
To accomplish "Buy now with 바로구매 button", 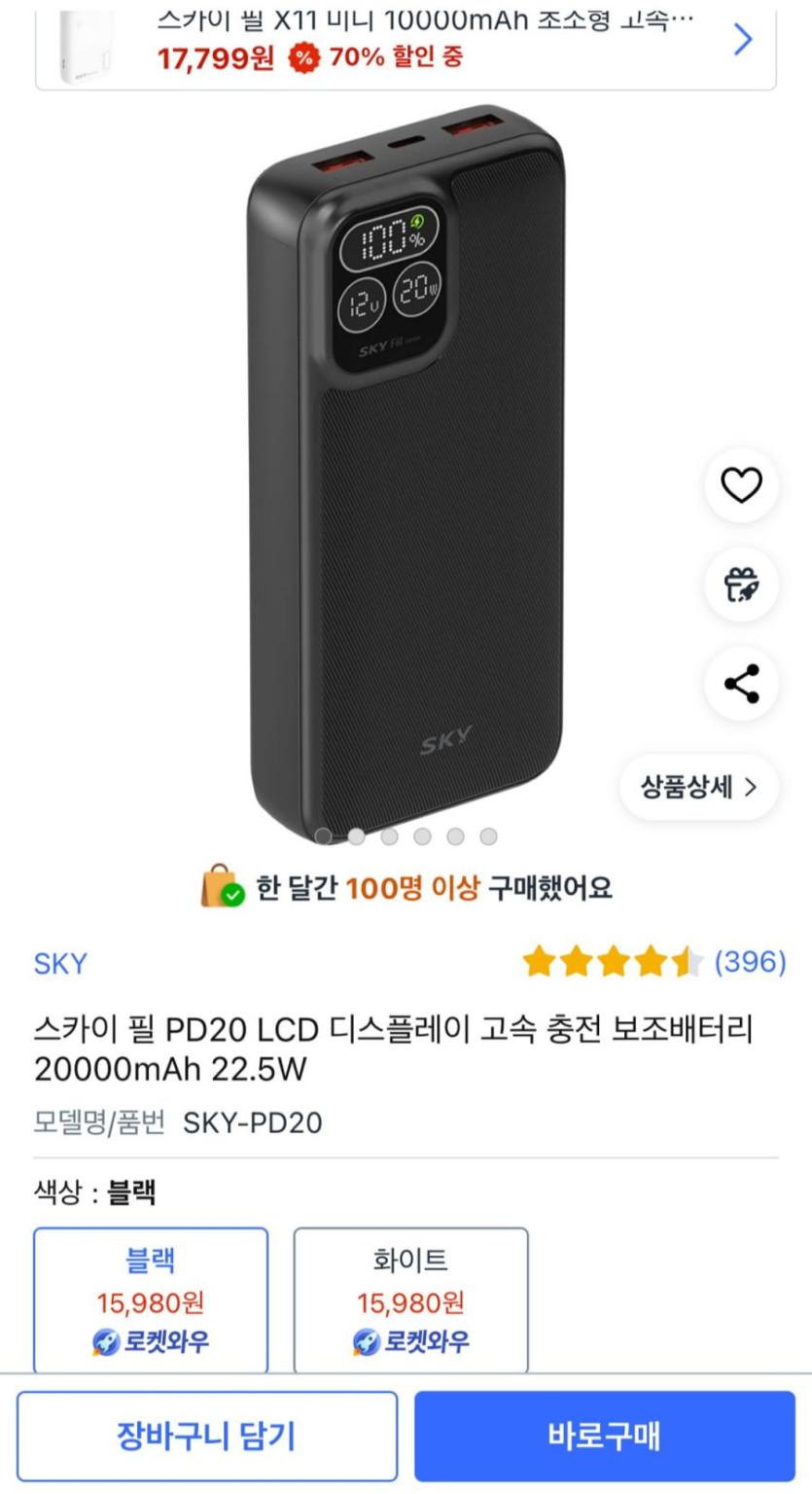I will [604, 1436].
